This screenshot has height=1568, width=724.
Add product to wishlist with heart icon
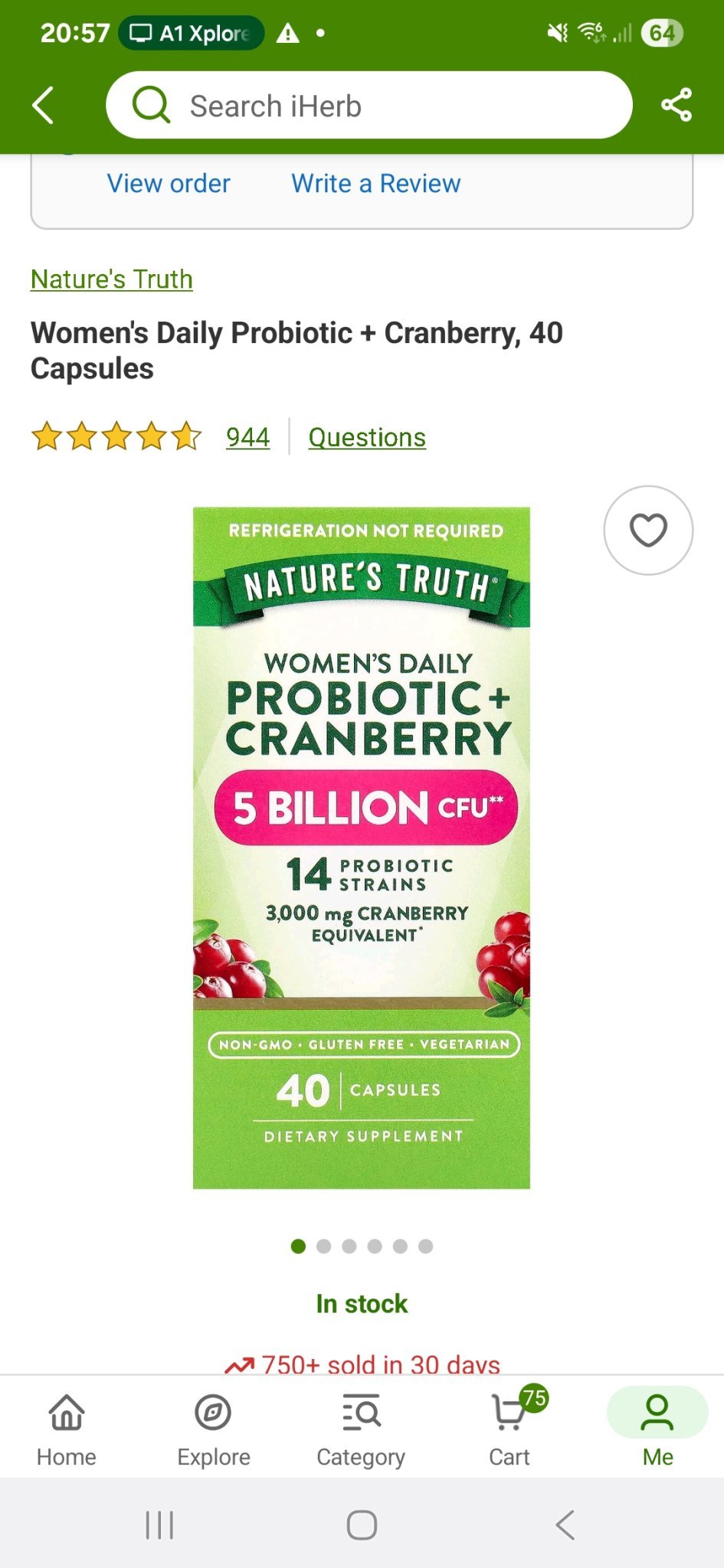click(648, 530)
